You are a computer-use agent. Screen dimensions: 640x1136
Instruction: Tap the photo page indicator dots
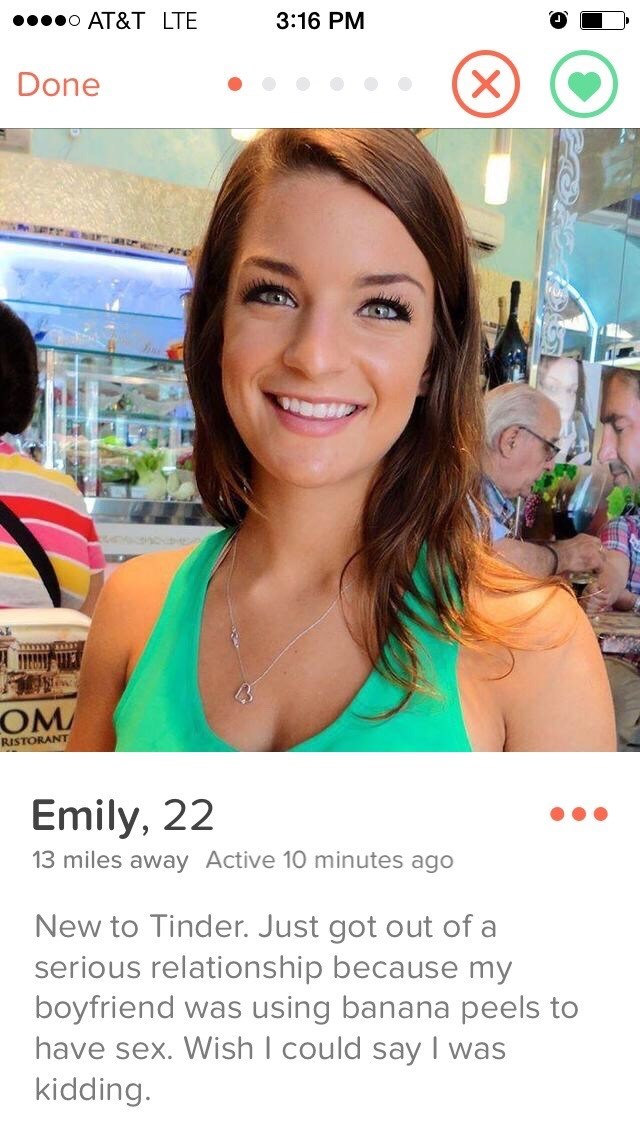coord(319,85)
